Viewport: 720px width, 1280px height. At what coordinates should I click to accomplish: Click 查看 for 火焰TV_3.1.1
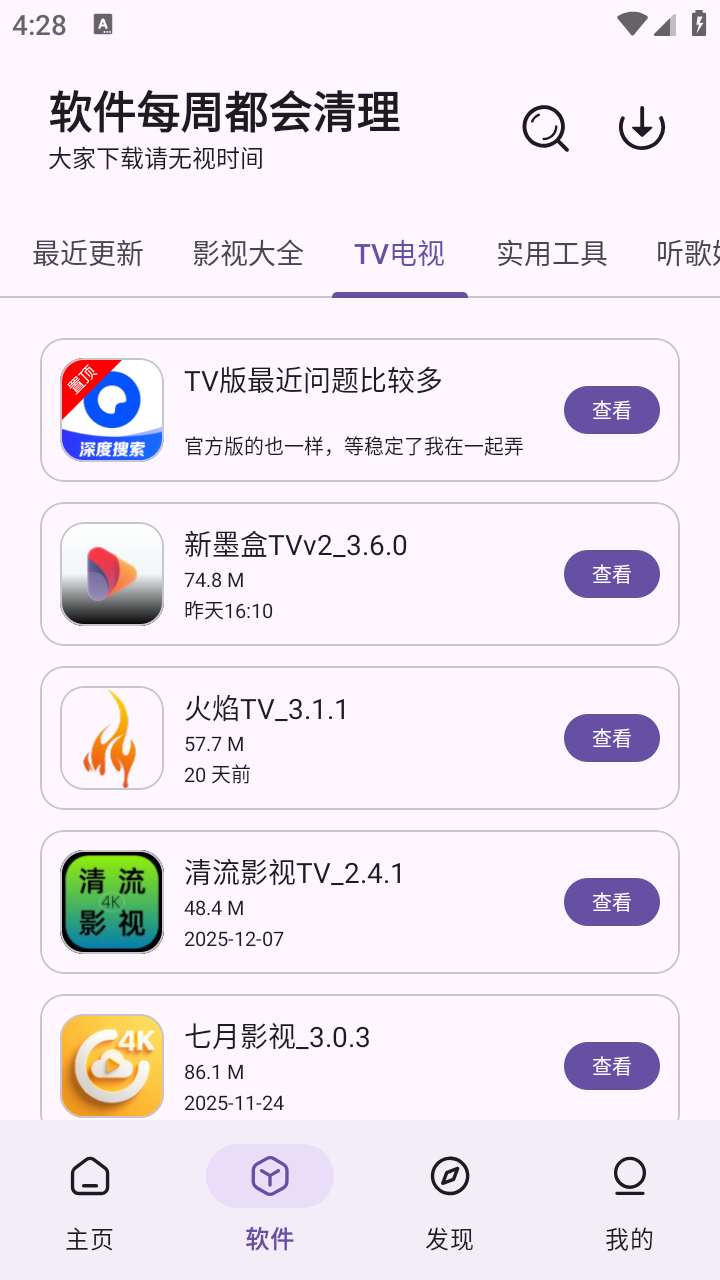pyautogui.click(x=611, y=738)
